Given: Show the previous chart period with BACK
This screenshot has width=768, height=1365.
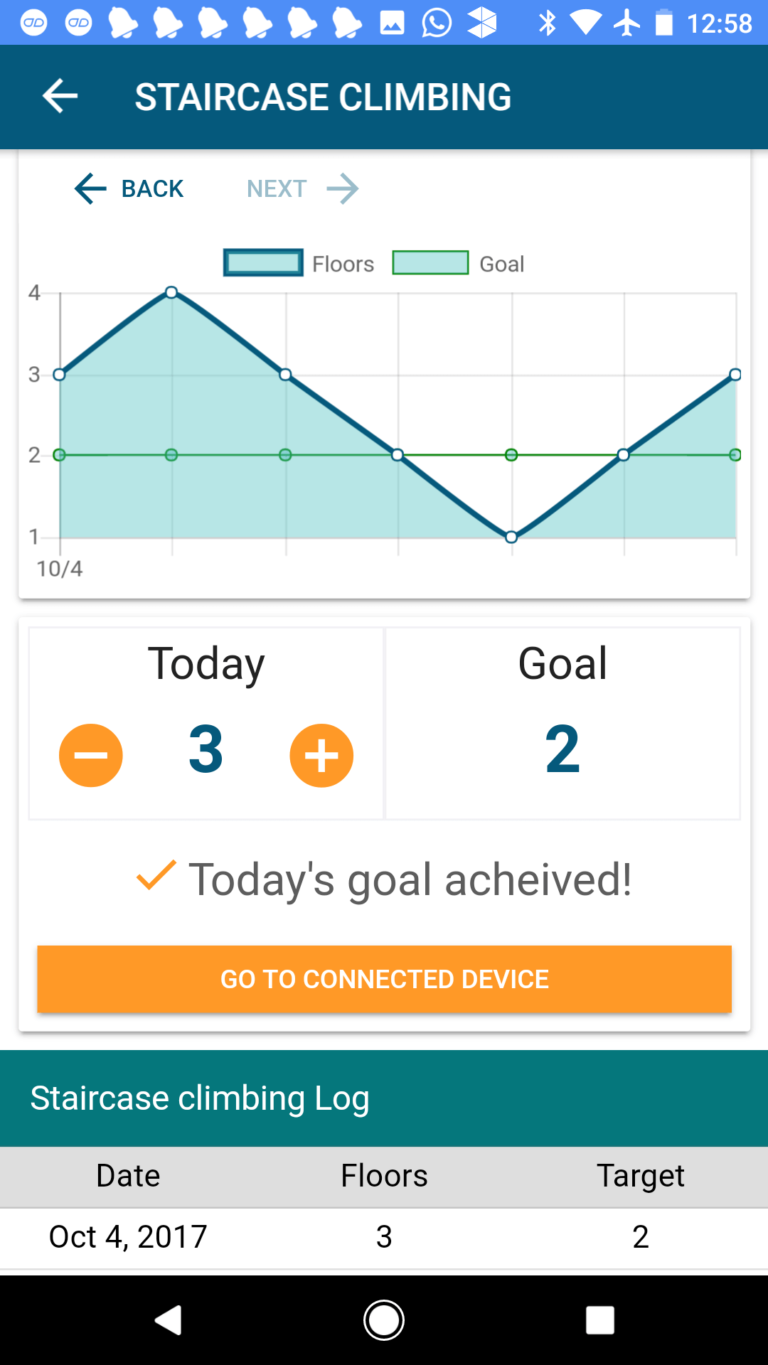Looking at the screenshot, I should click(129, 189).
